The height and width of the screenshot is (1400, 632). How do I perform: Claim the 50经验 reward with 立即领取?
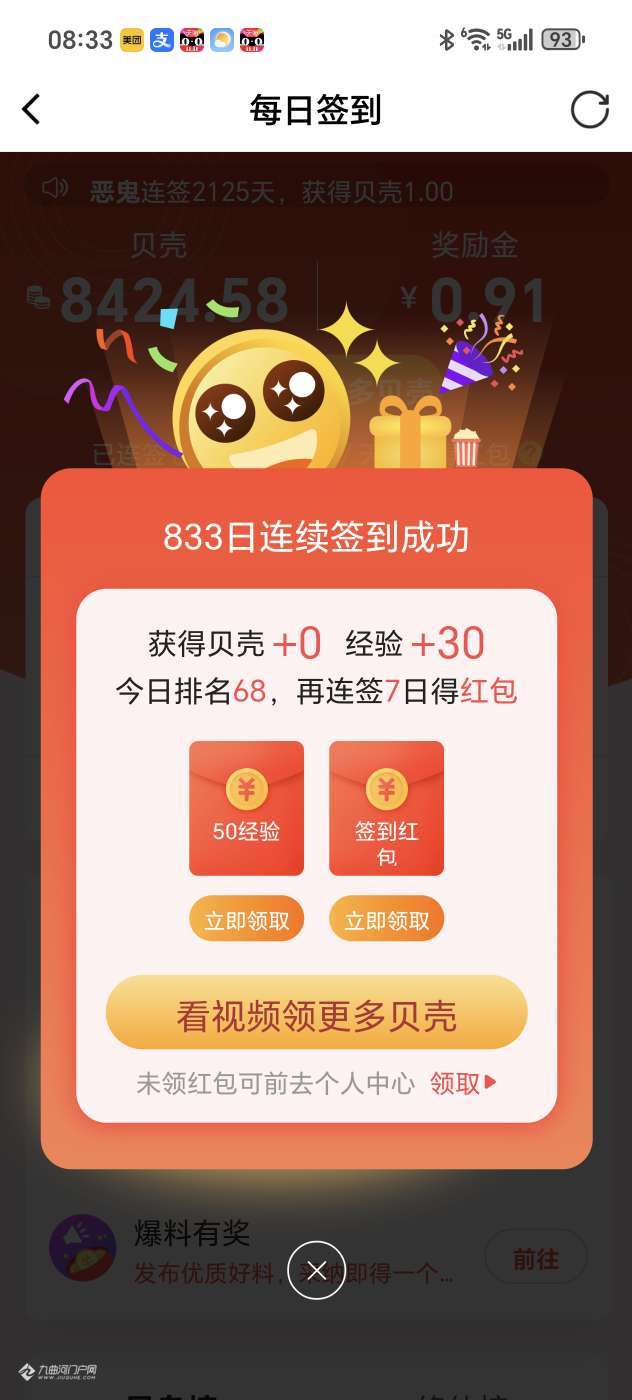246,920
